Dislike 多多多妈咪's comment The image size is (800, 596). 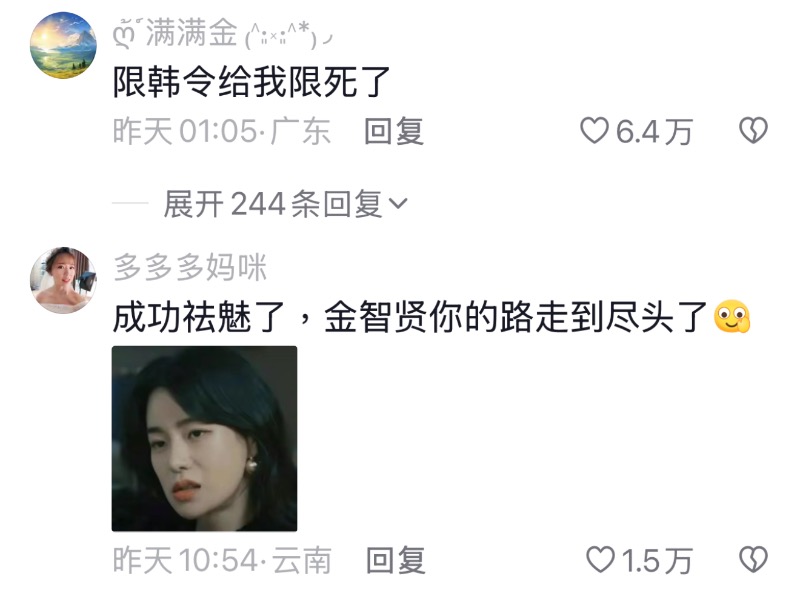(752, 561)
